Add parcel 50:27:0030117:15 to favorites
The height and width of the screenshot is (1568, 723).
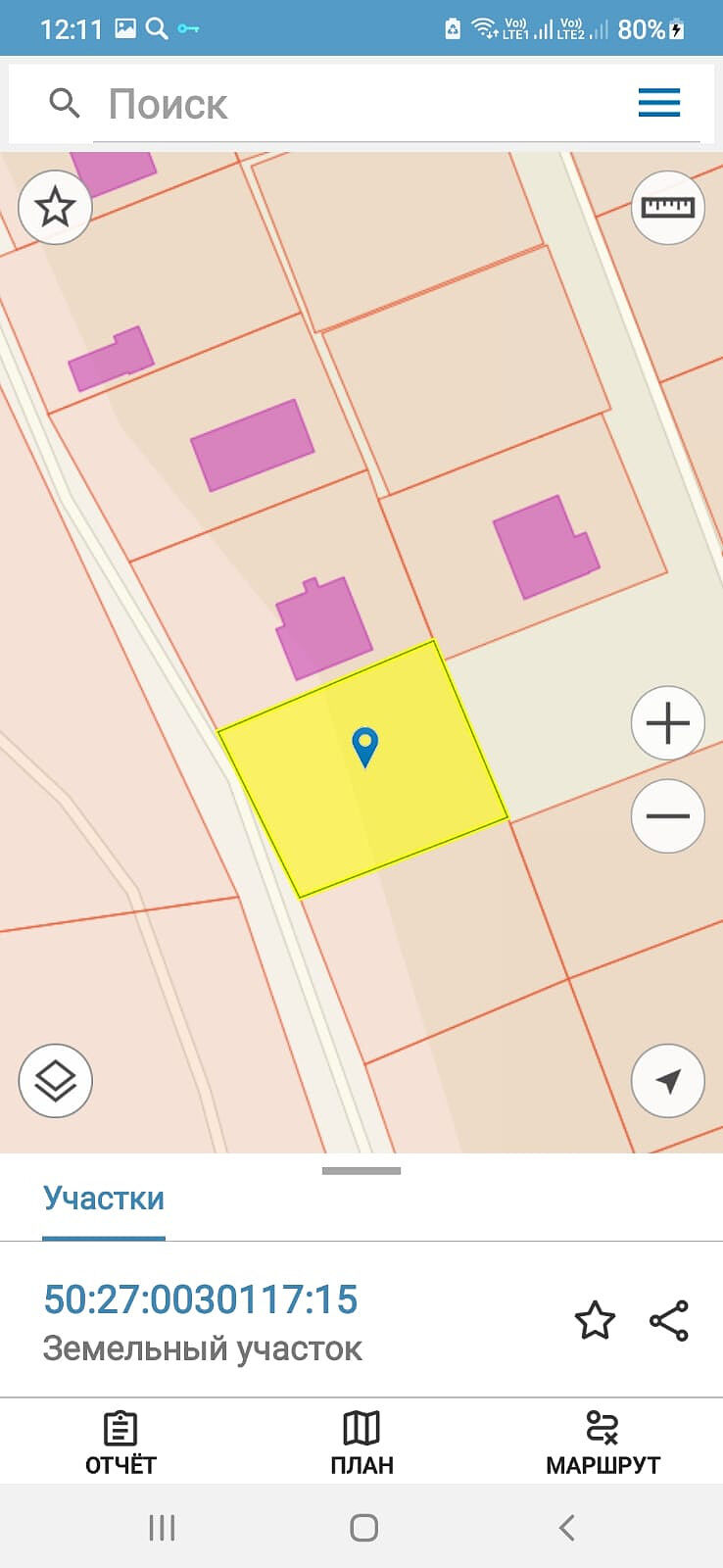(x=595, y=1321)
